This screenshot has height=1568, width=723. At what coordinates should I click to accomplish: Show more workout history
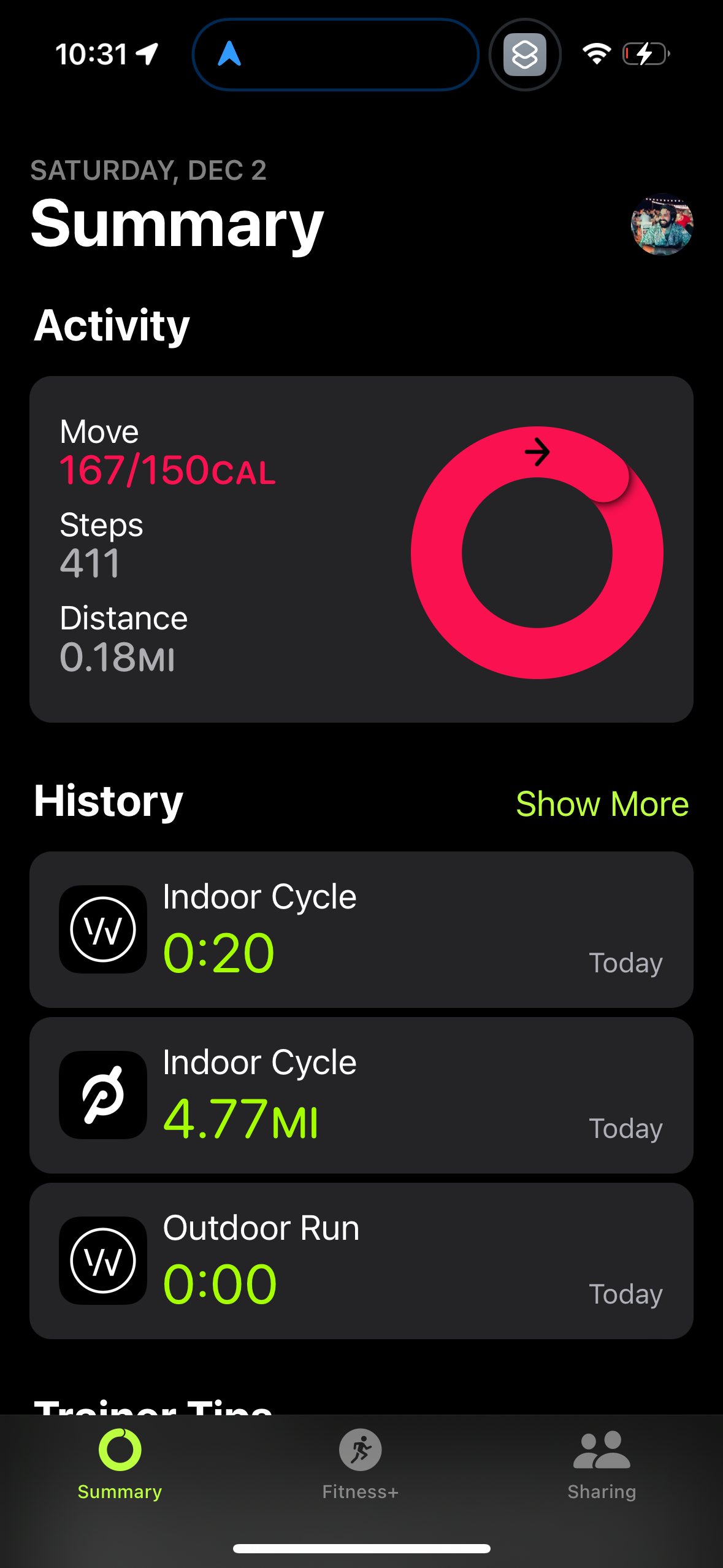coord(603,803)
